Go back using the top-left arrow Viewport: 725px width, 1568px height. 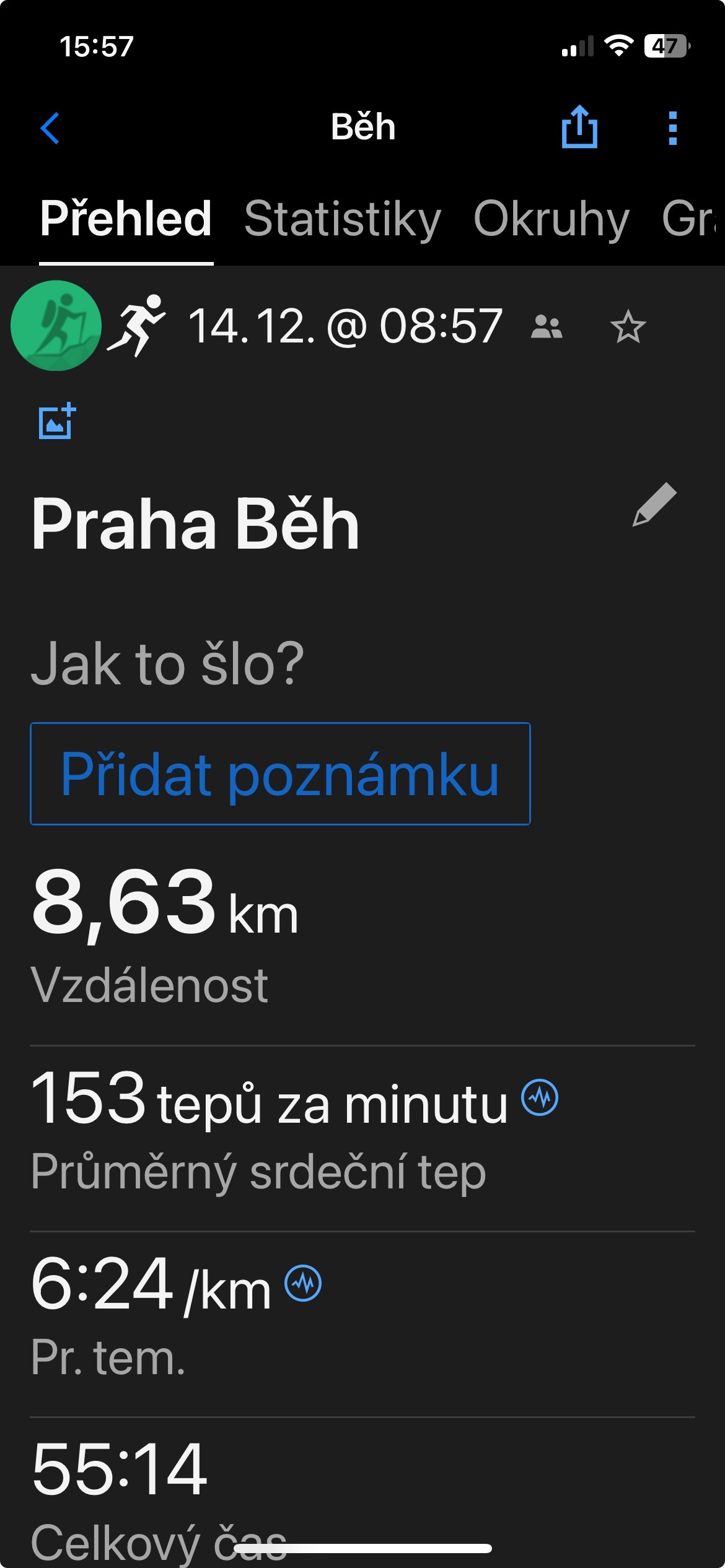[50, 128]
